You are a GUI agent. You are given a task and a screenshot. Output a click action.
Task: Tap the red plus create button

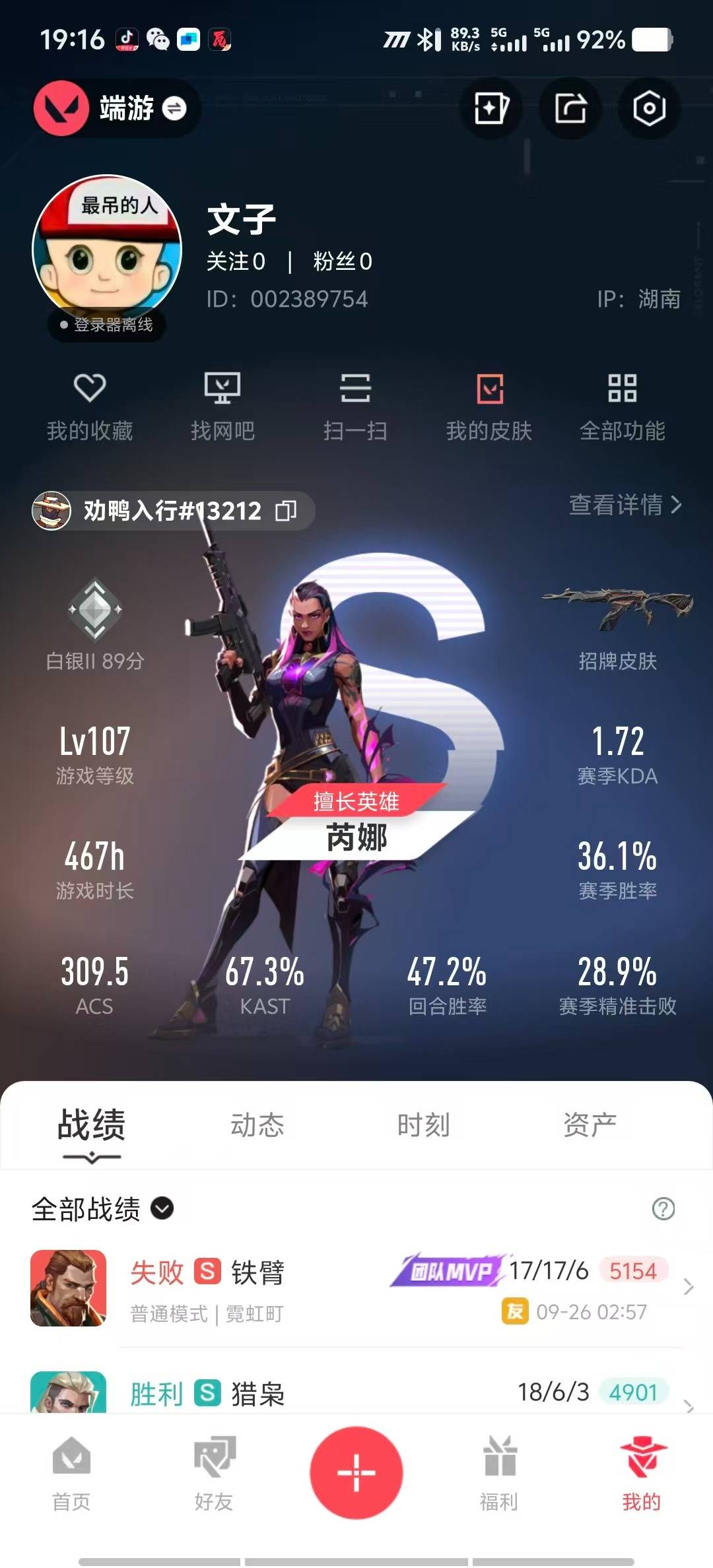(x=356, y=1472)
